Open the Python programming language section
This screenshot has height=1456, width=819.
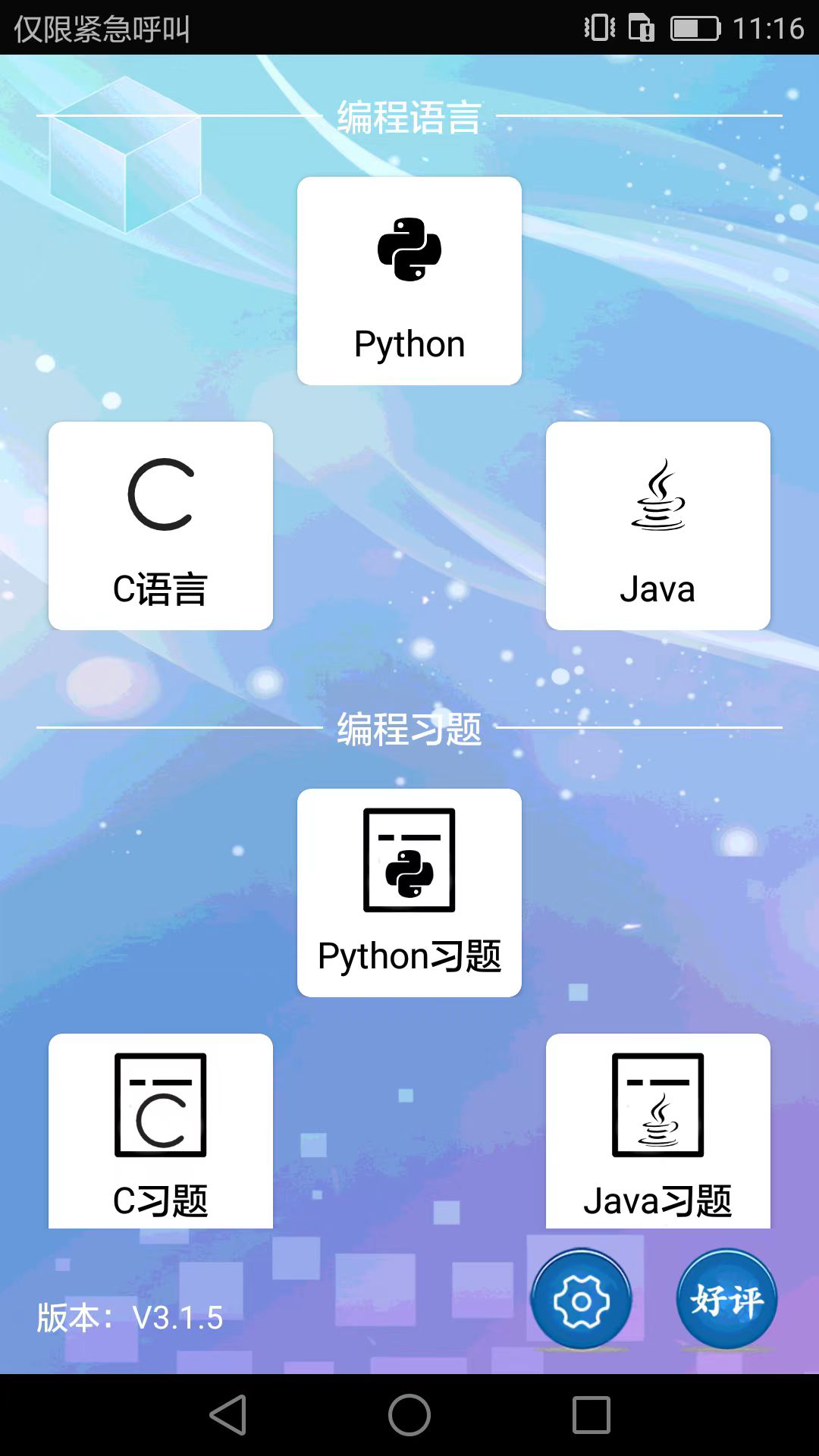[408, 279]
